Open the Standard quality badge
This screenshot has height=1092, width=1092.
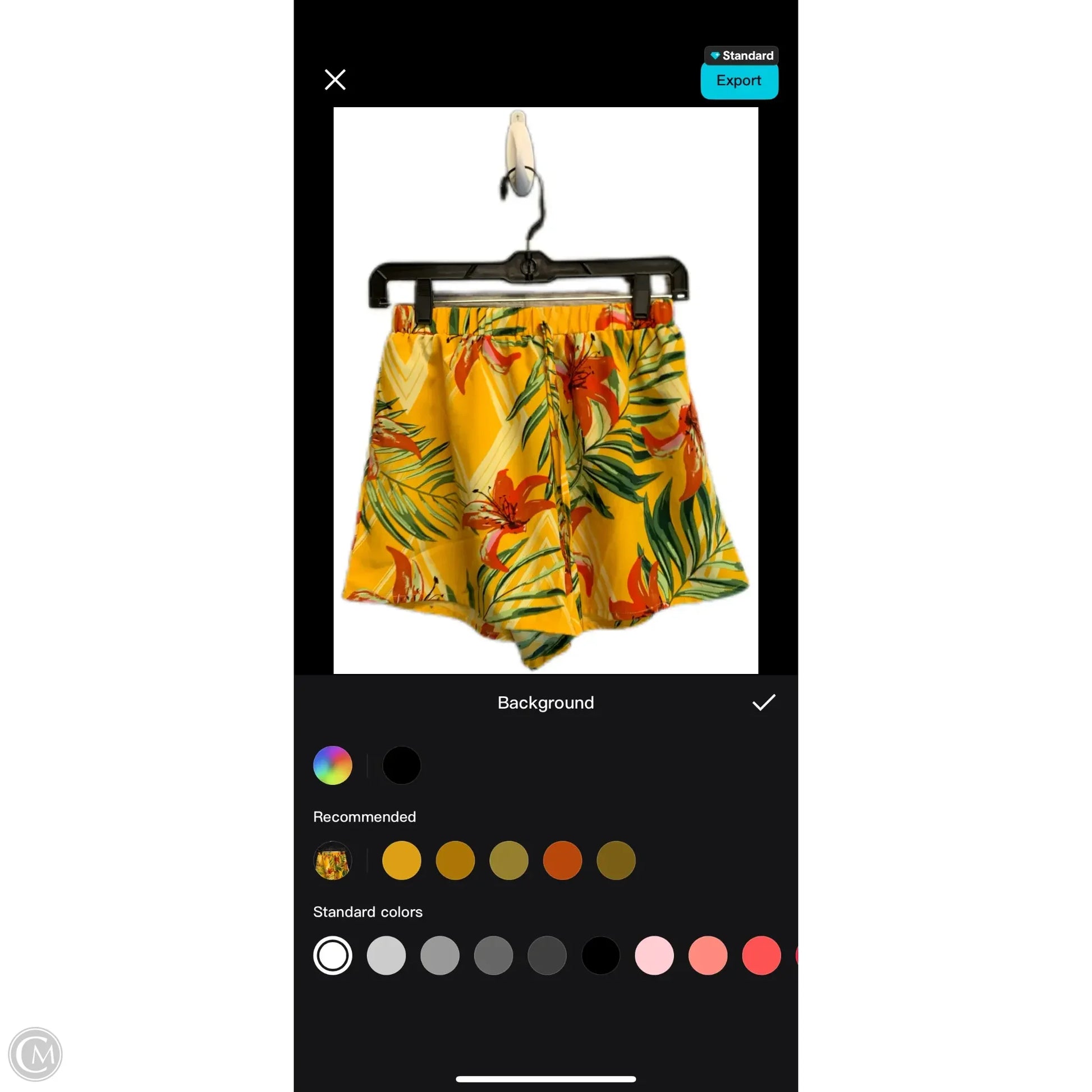pos(741,56)
